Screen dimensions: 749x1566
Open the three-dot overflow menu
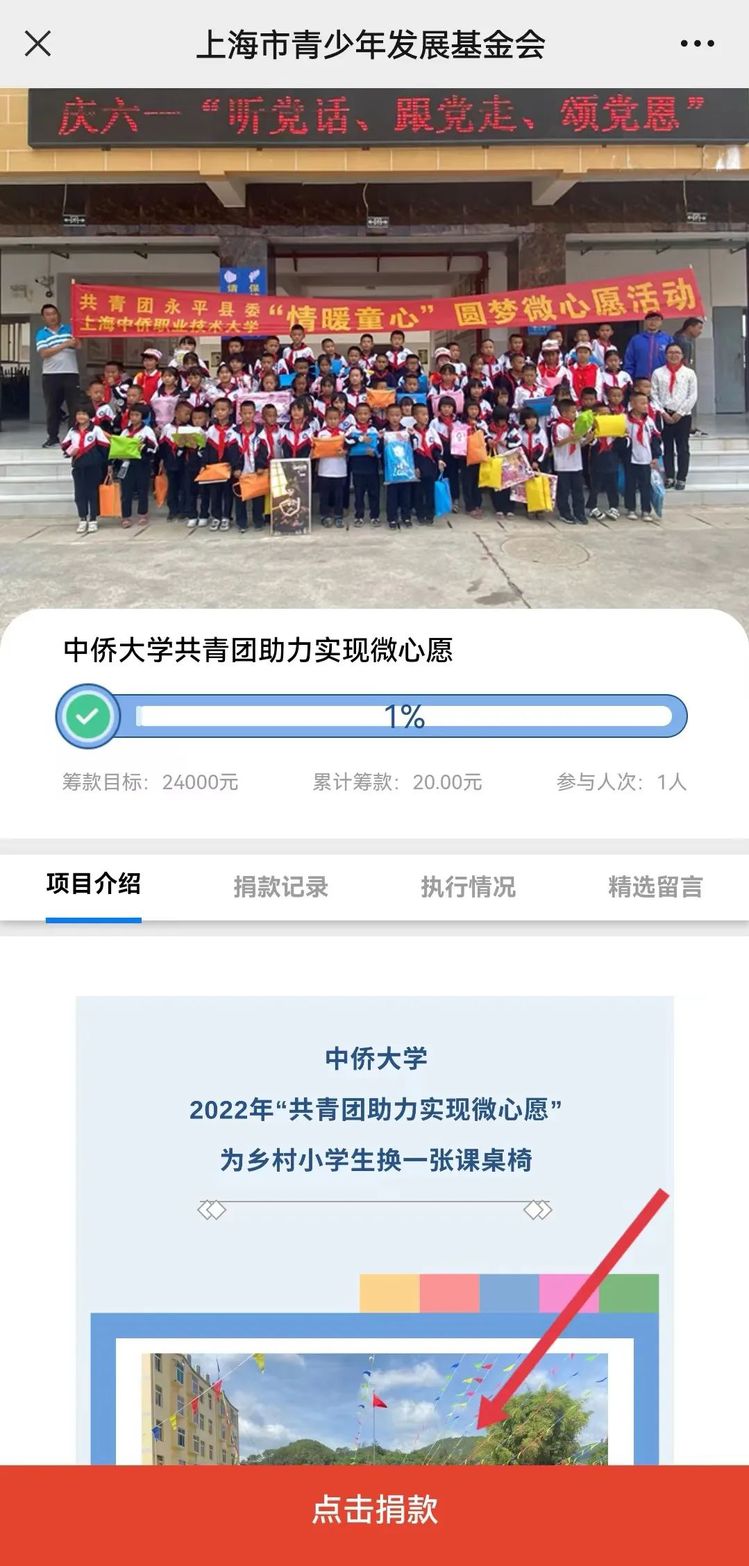point(697,44)
